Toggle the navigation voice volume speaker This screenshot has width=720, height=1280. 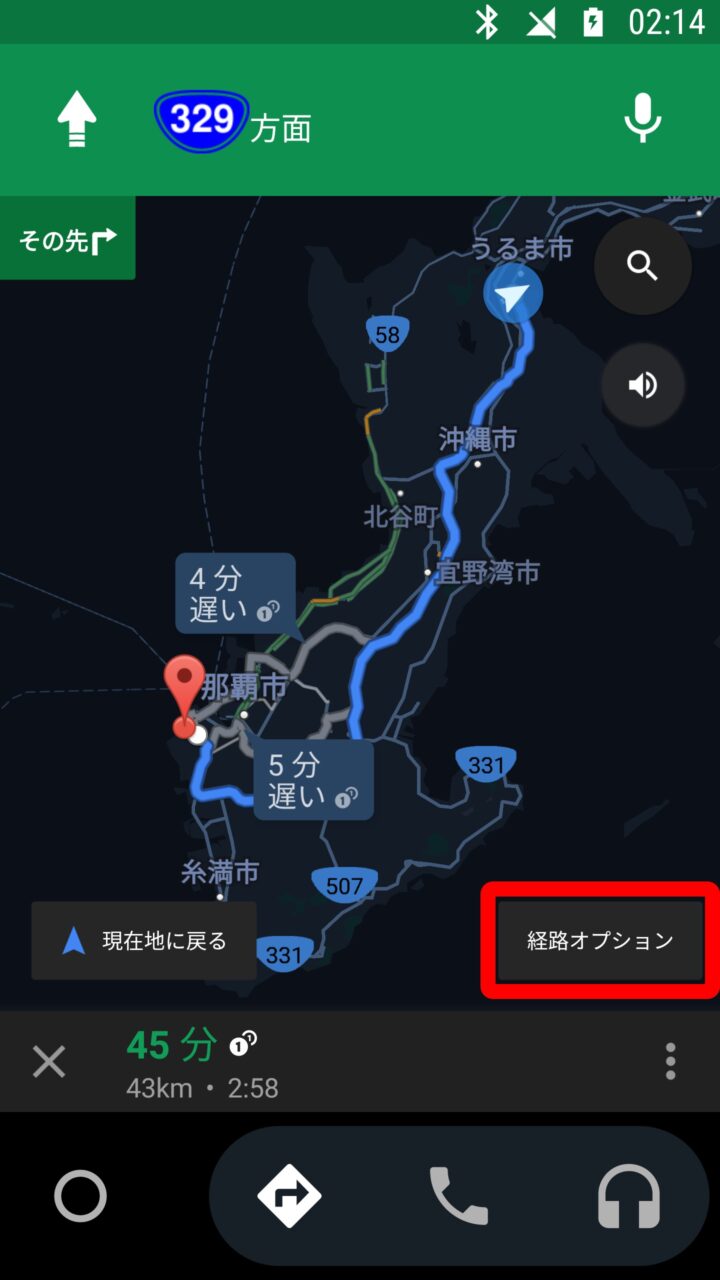[642, 385]
